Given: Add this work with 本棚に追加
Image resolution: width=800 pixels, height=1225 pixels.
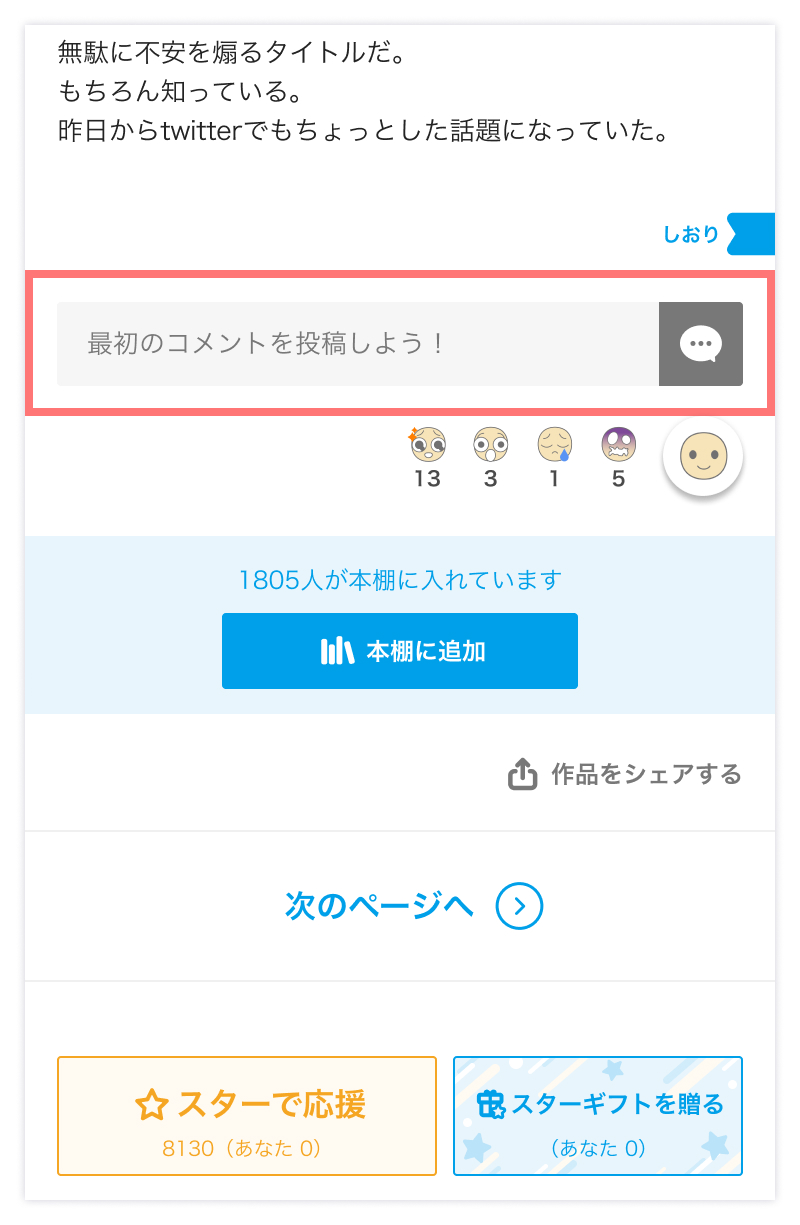Looking at the screenshot, I should (x=400, y=651).
